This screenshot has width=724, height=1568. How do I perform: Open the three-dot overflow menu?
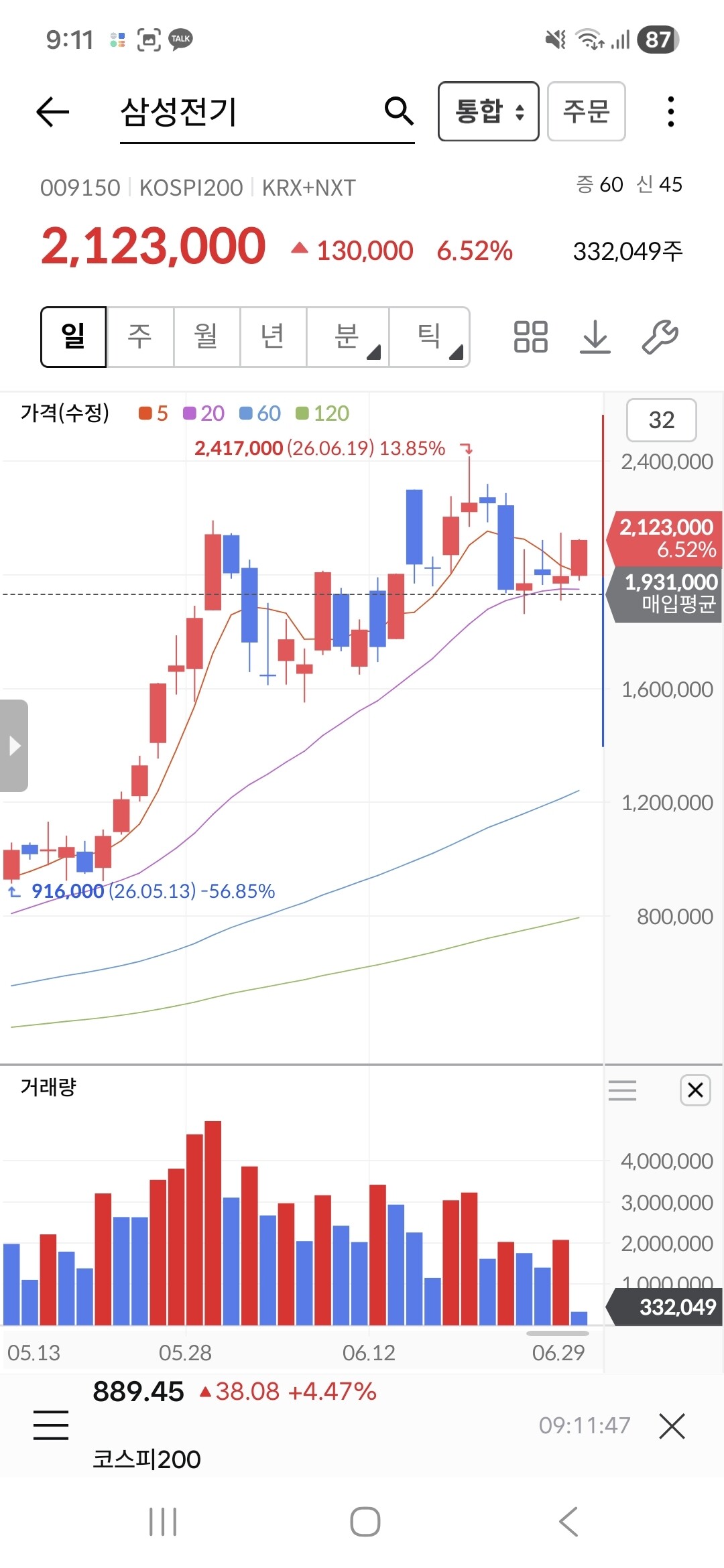670,111
